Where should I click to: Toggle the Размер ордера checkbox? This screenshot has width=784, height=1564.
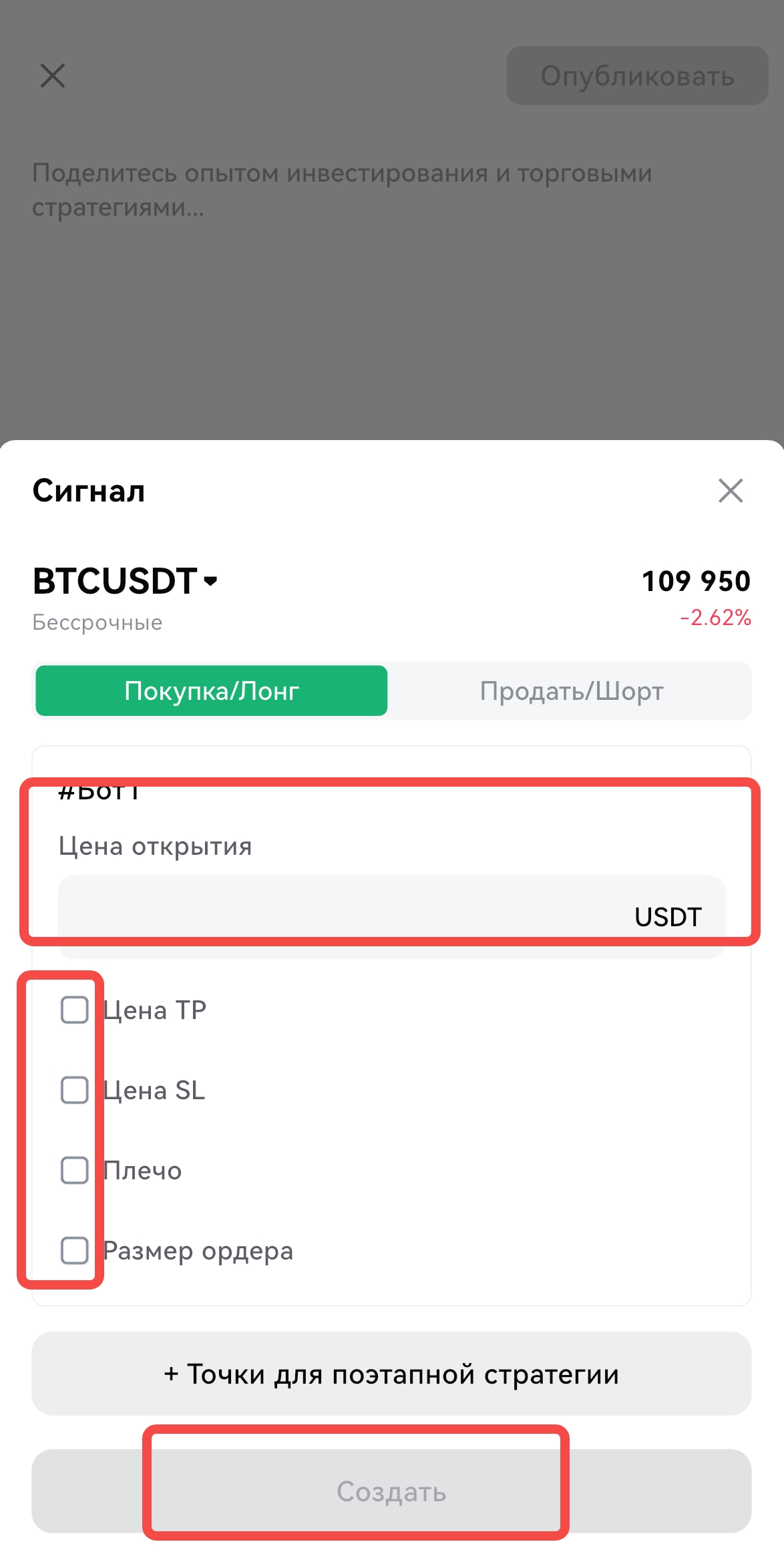(75, 1250)
